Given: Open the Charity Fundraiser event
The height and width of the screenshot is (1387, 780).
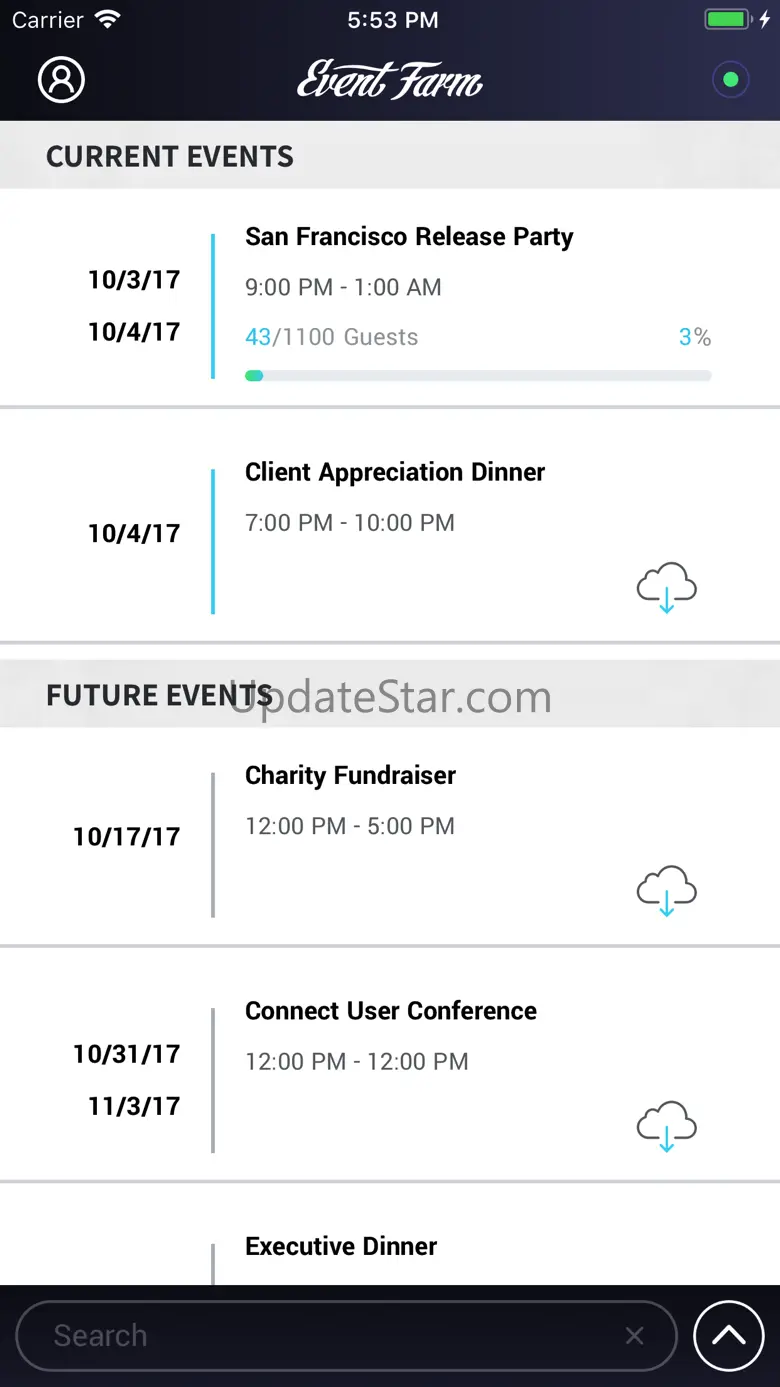Looking at the screenshot, I should tap(350, 776).
